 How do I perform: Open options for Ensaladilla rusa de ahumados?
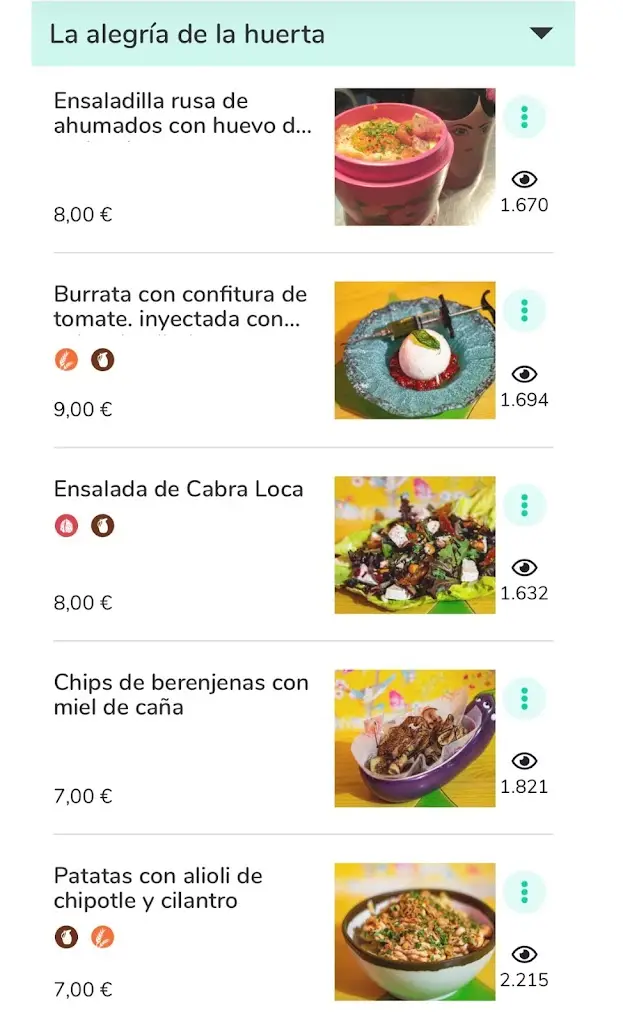(x=524, y=117)
